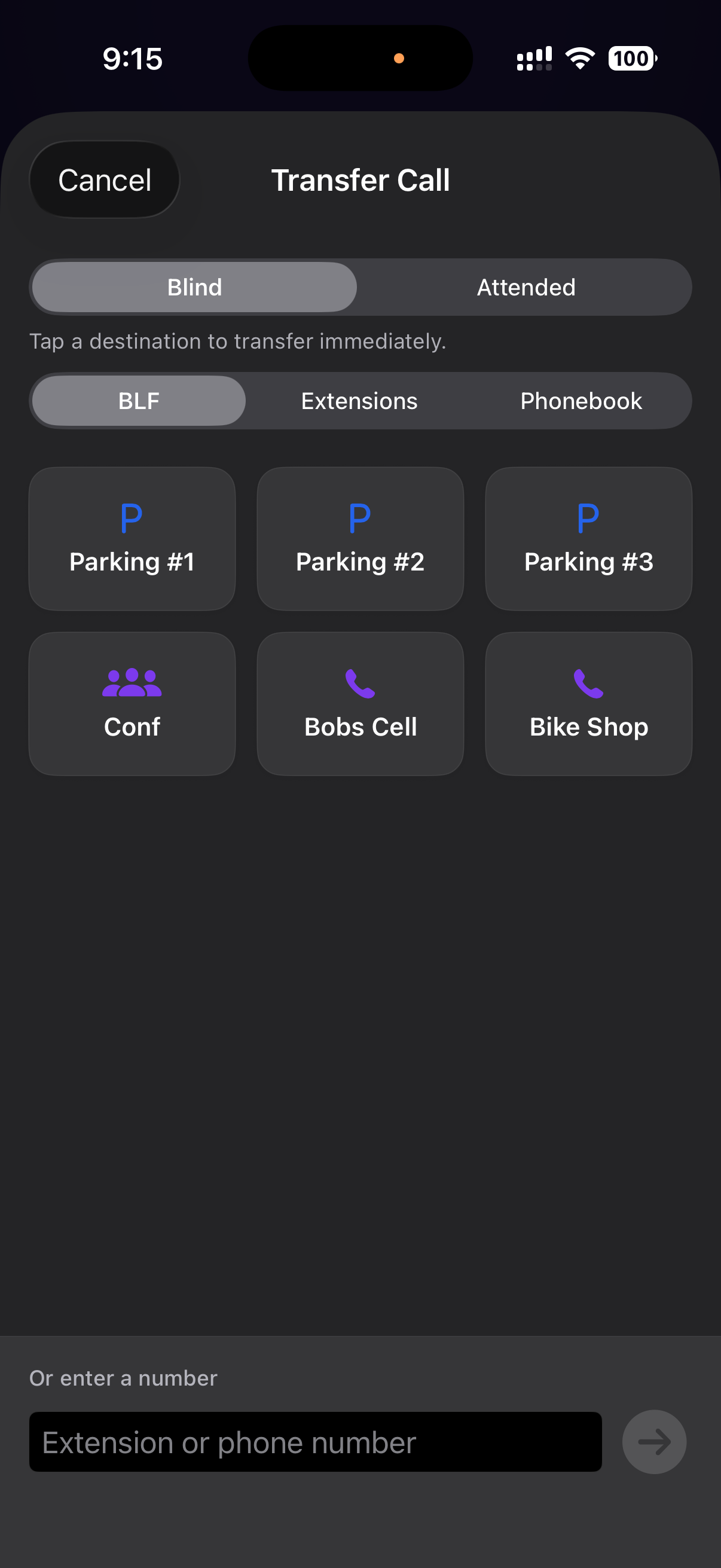The image size is (721, 1568).
Task: Tap the Conf conference destination
Action: pyautogui.click(x=132, y=703)
